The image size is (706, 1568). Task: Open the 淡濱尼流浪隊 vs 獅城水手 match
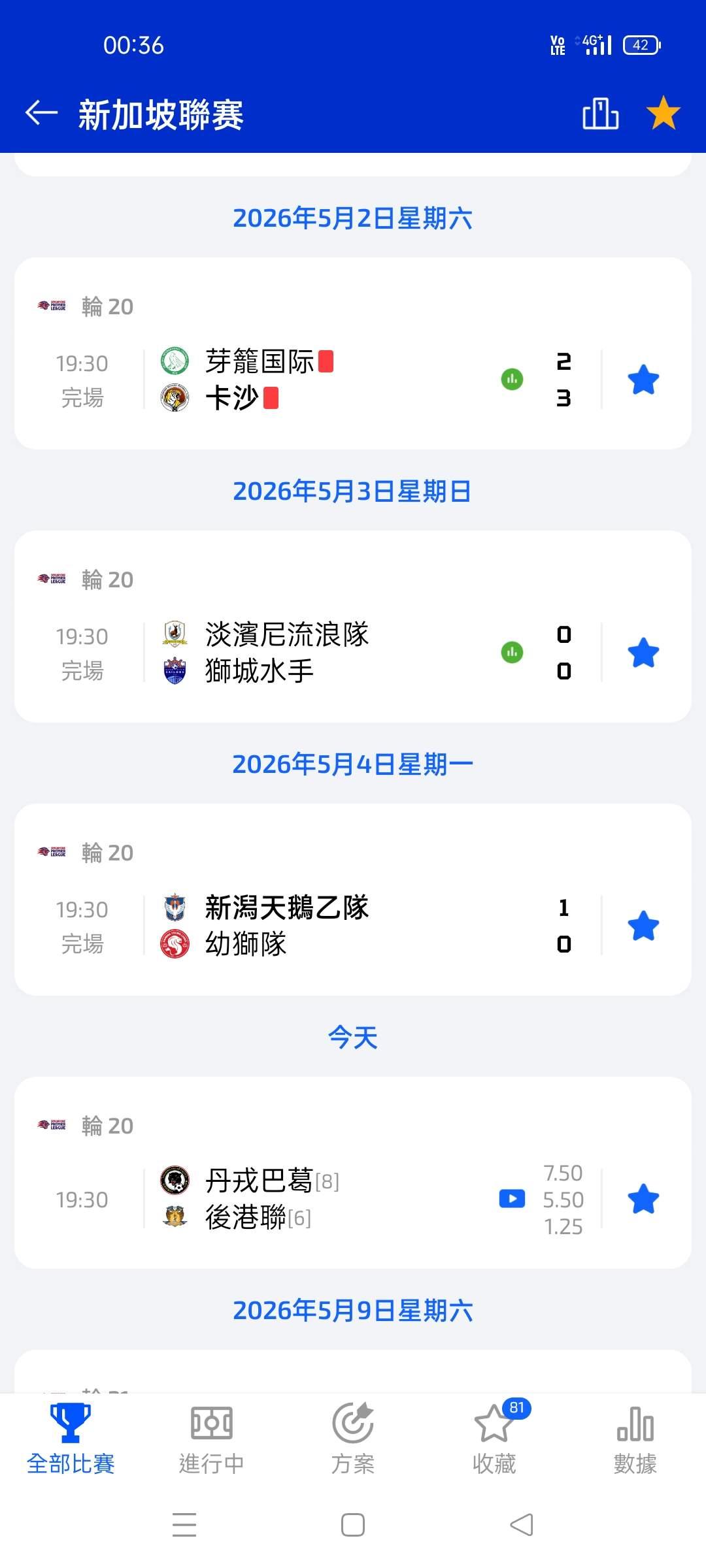pos(353,653)
